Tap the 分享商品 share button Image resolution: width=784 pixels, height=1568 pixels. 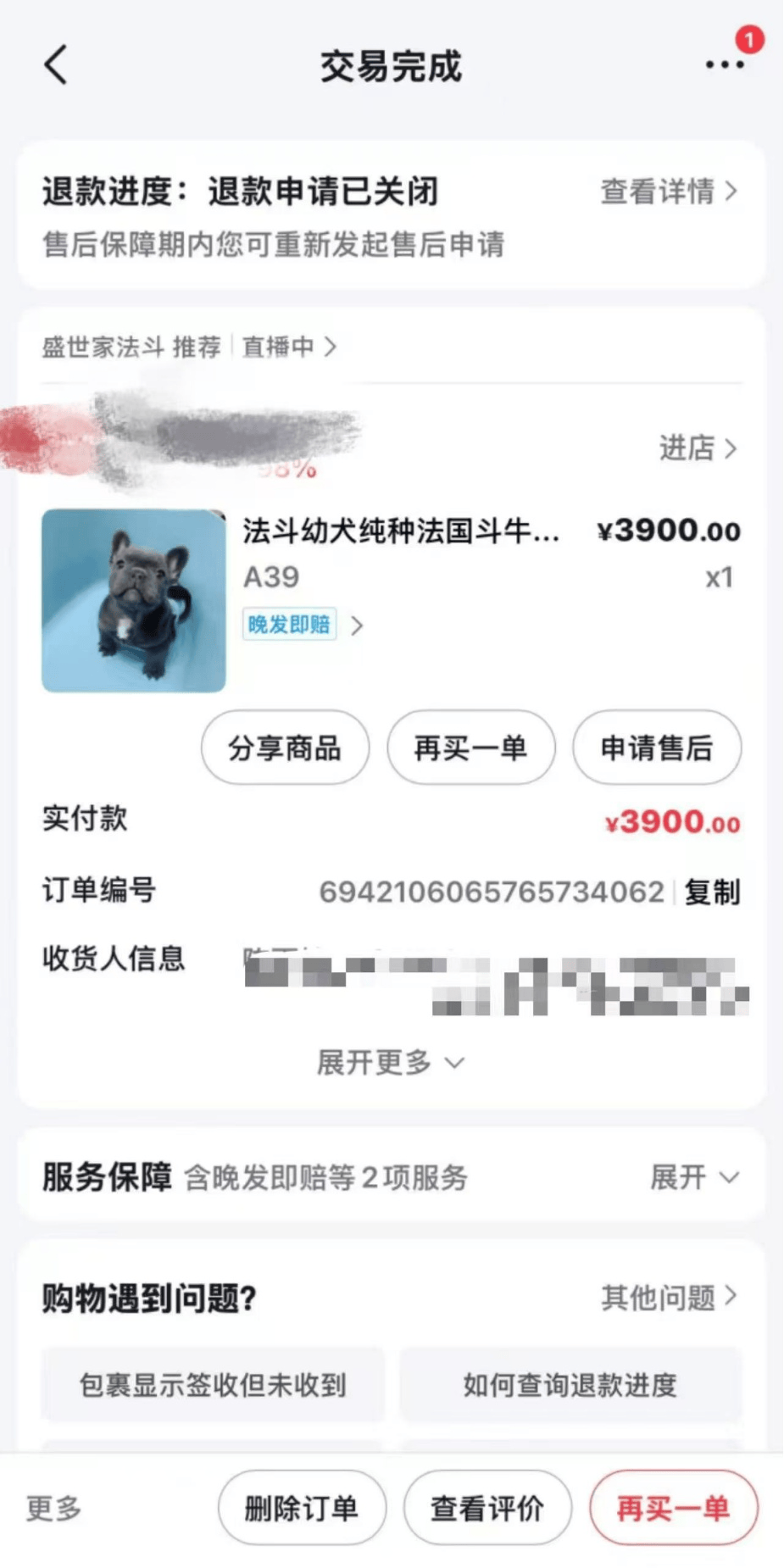point(285,748)
